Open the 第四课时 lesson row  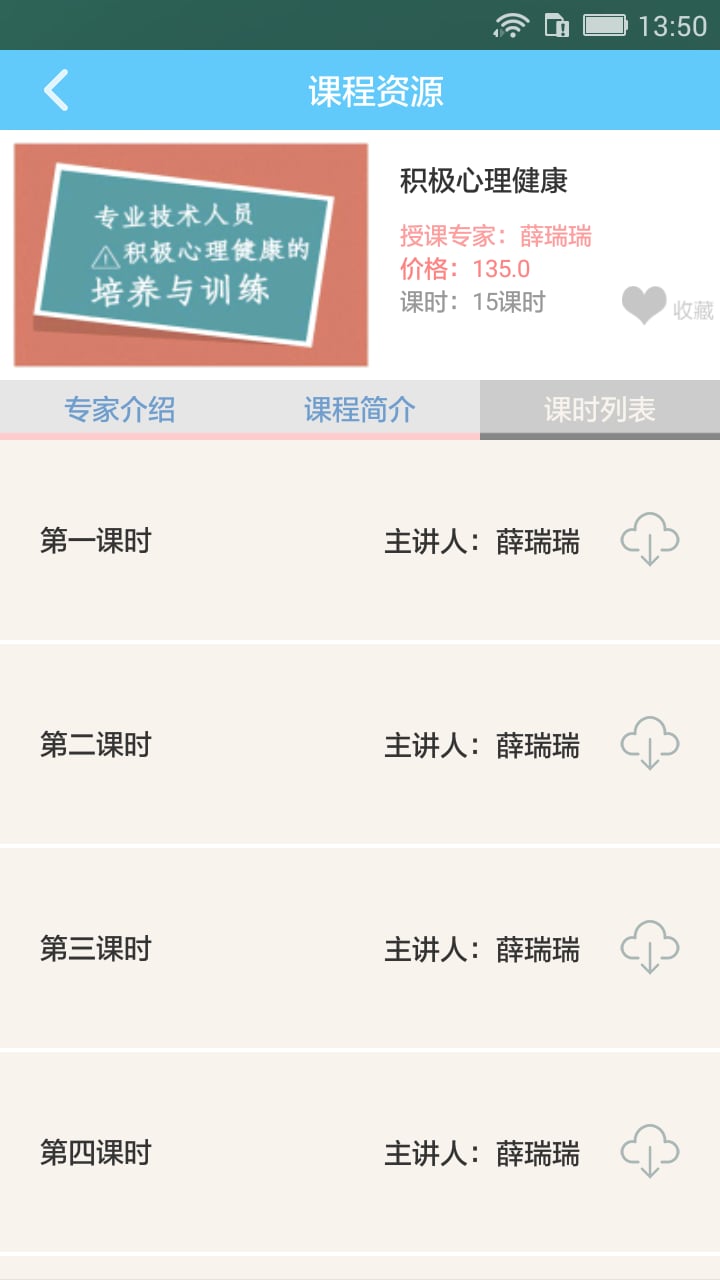click(x=300, y=1153)
